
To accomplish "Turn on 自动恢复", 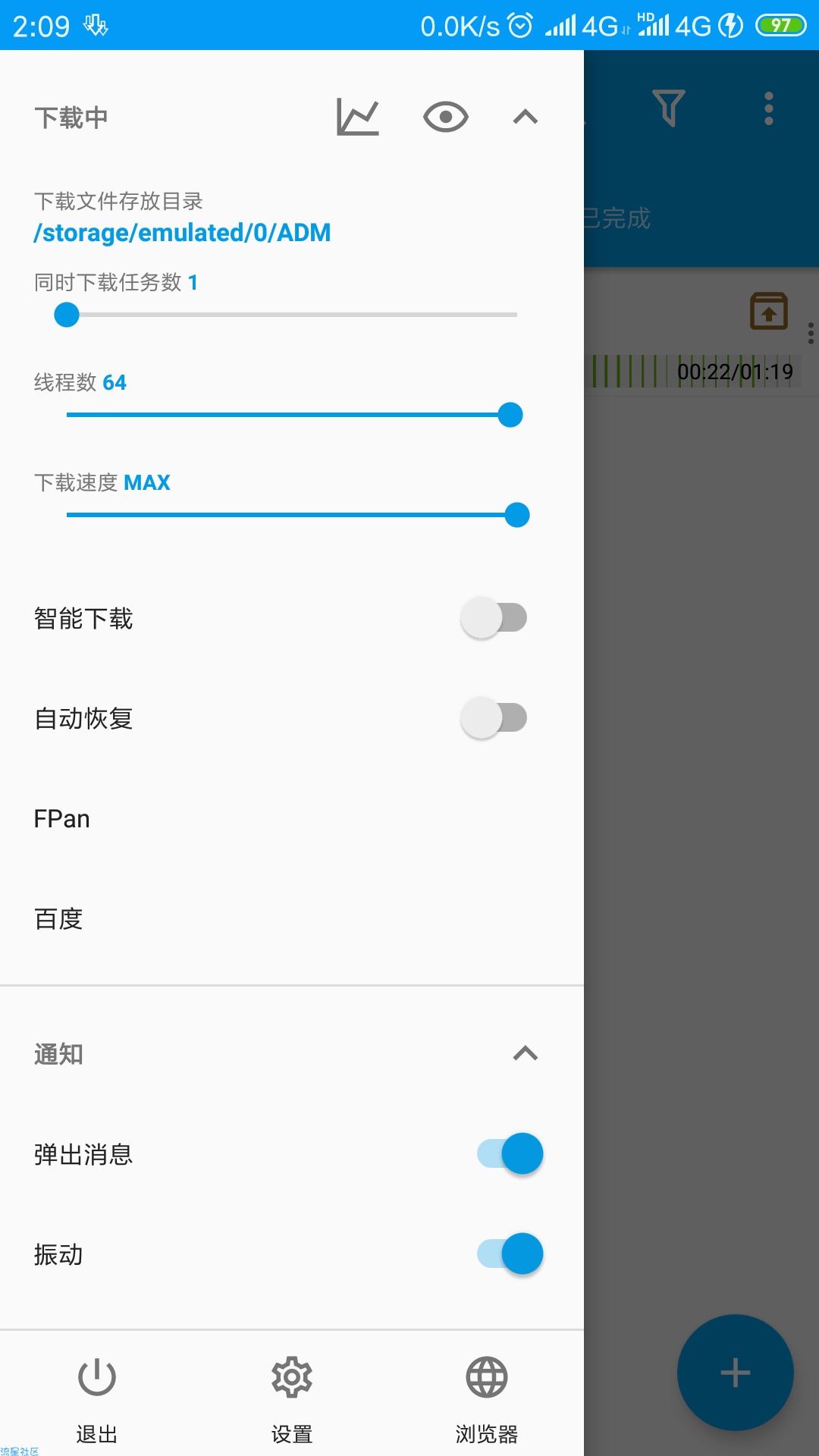I will [494, 718].
